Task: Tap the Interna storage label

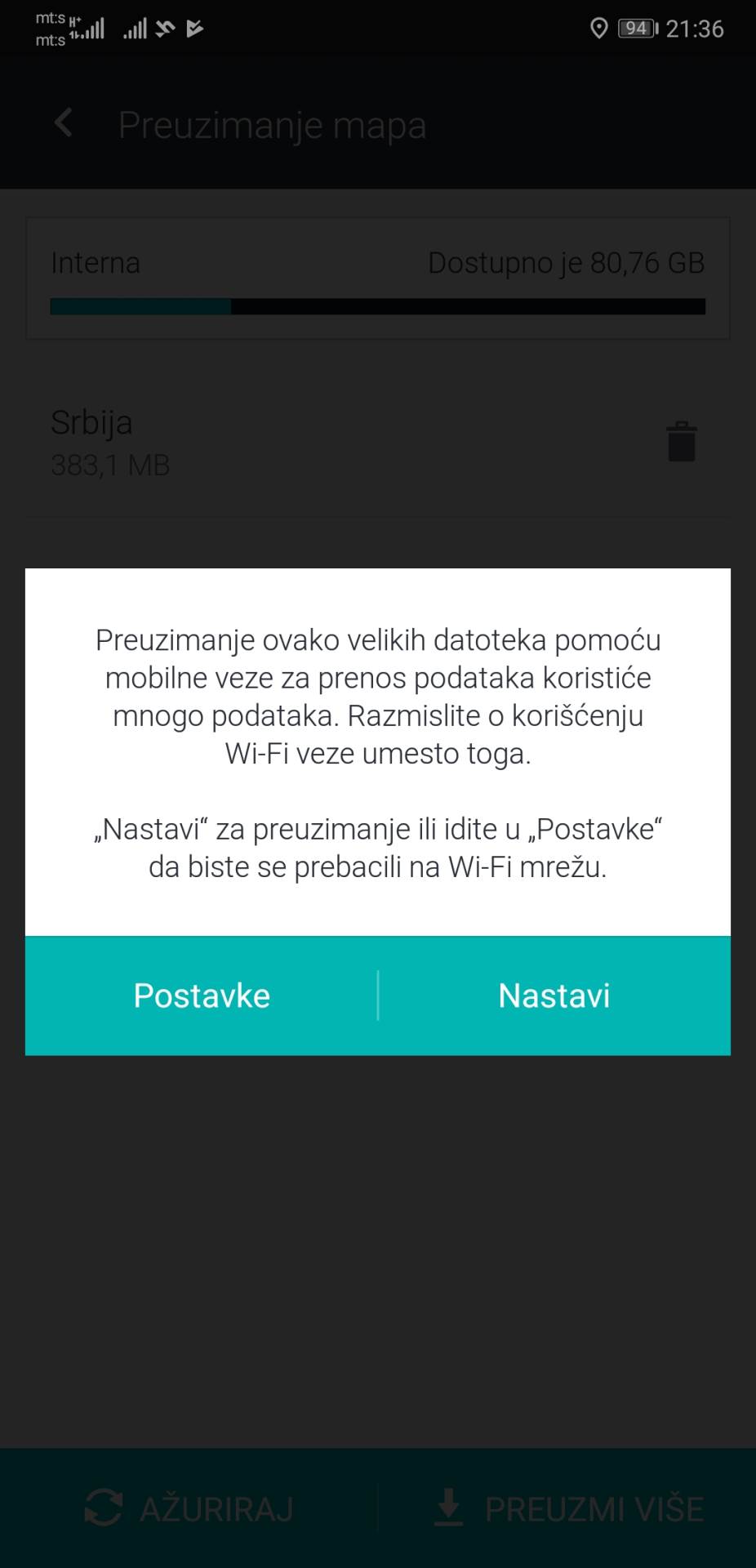Action: 96,263
